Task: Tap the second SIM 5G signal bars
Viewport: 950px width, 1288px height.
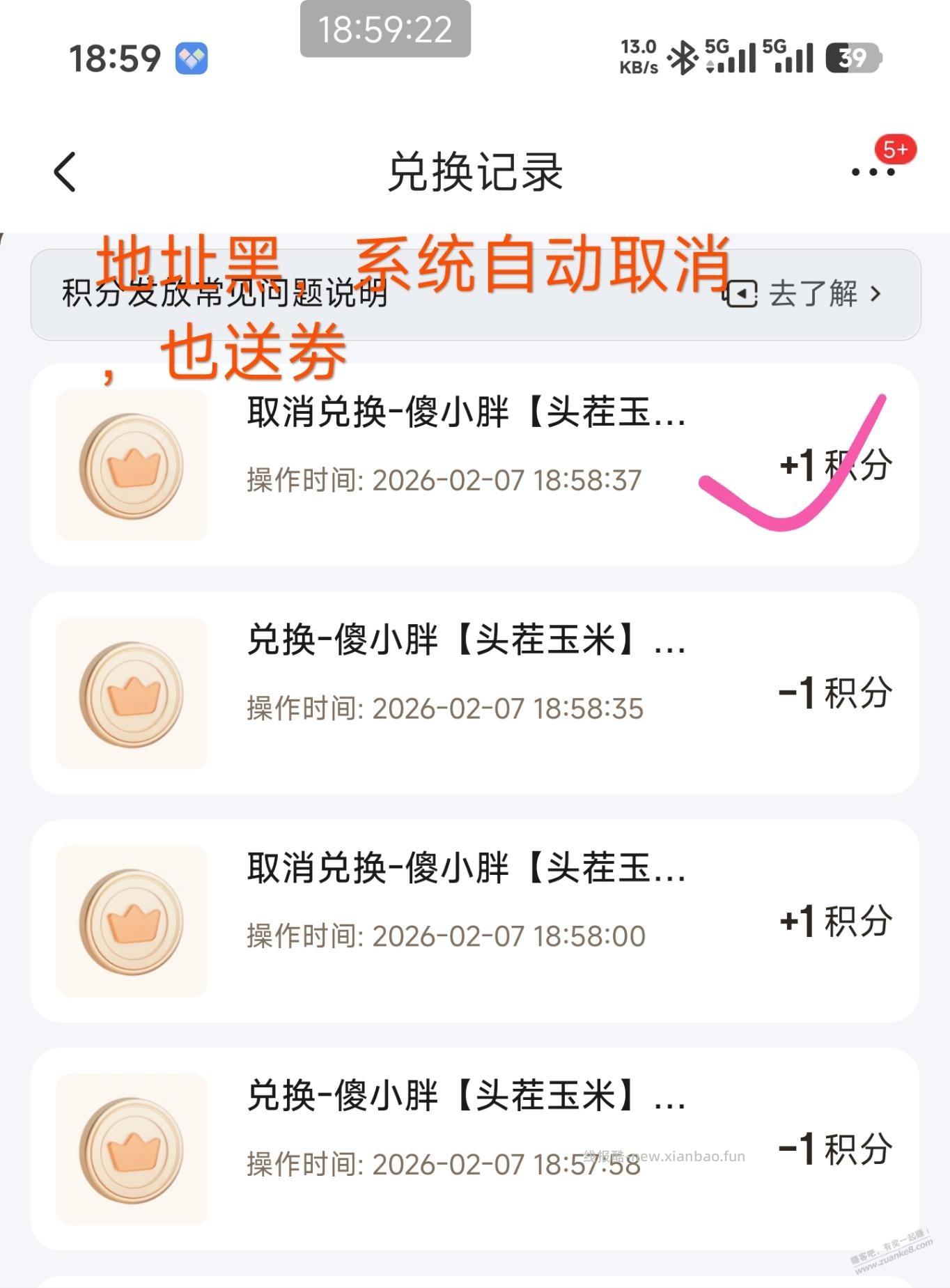Action: 791,59
